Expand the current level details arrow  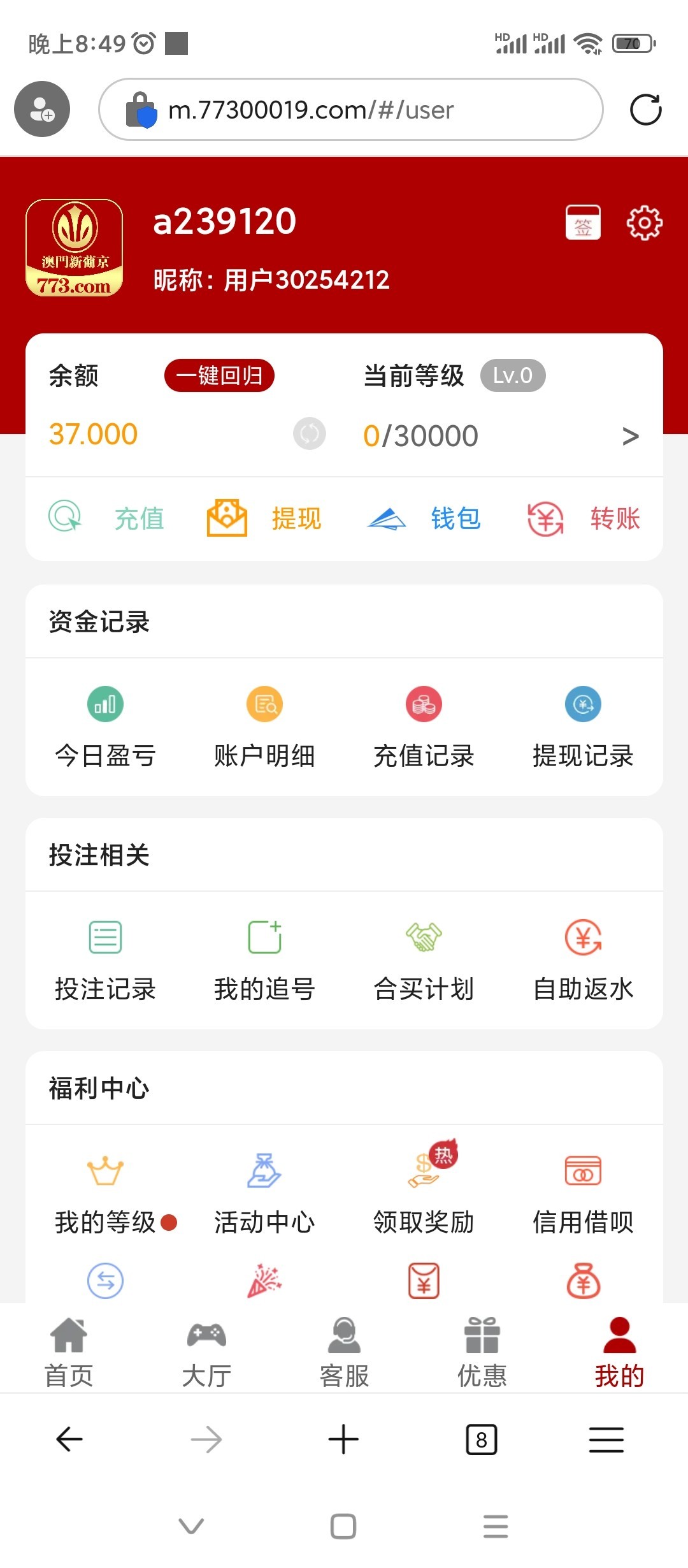tap(630, 436)
